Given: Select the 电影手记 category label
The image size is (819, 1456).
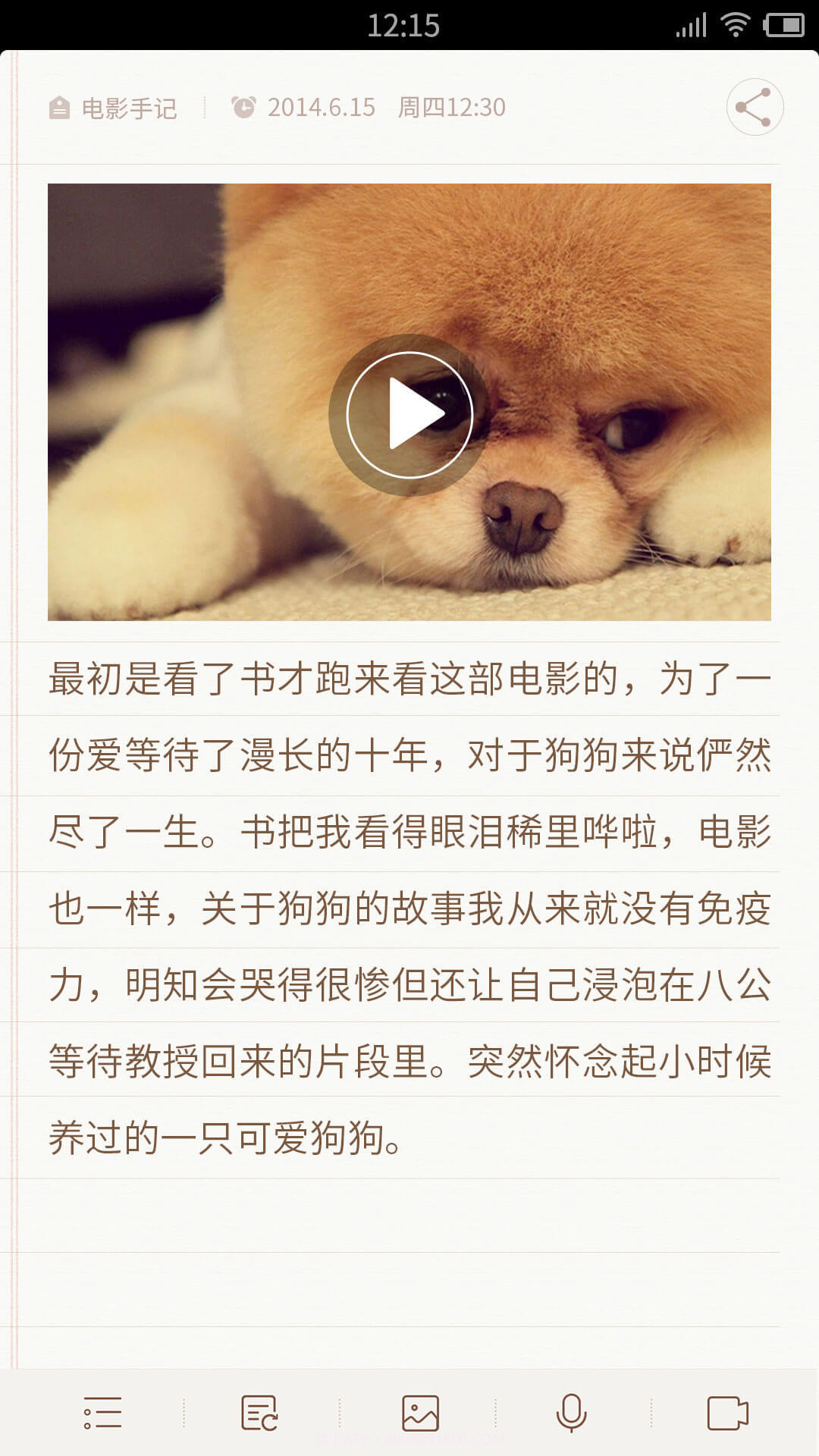Looking at the screenshot, I should pyautogui.click(x=130, y=108).
